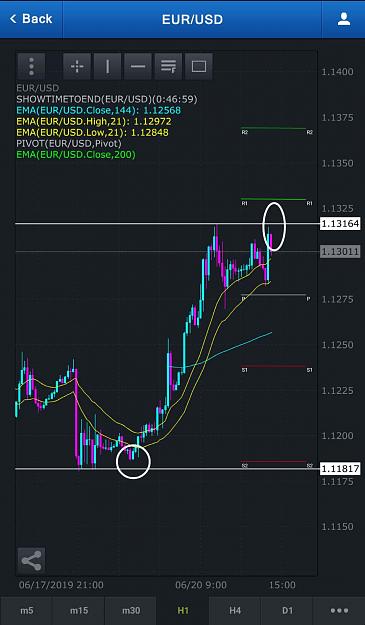Choose the horizontal line drawing tool
This screenshot has height=625, width=365.
138,67
